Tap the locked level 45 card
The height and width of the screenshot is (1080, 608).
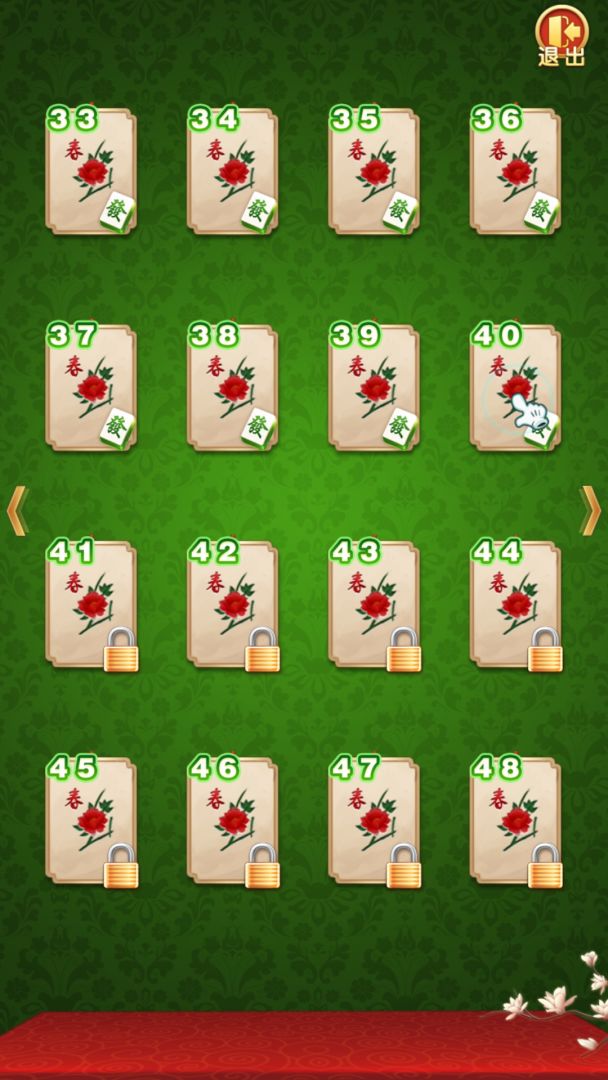pos(90,820)
